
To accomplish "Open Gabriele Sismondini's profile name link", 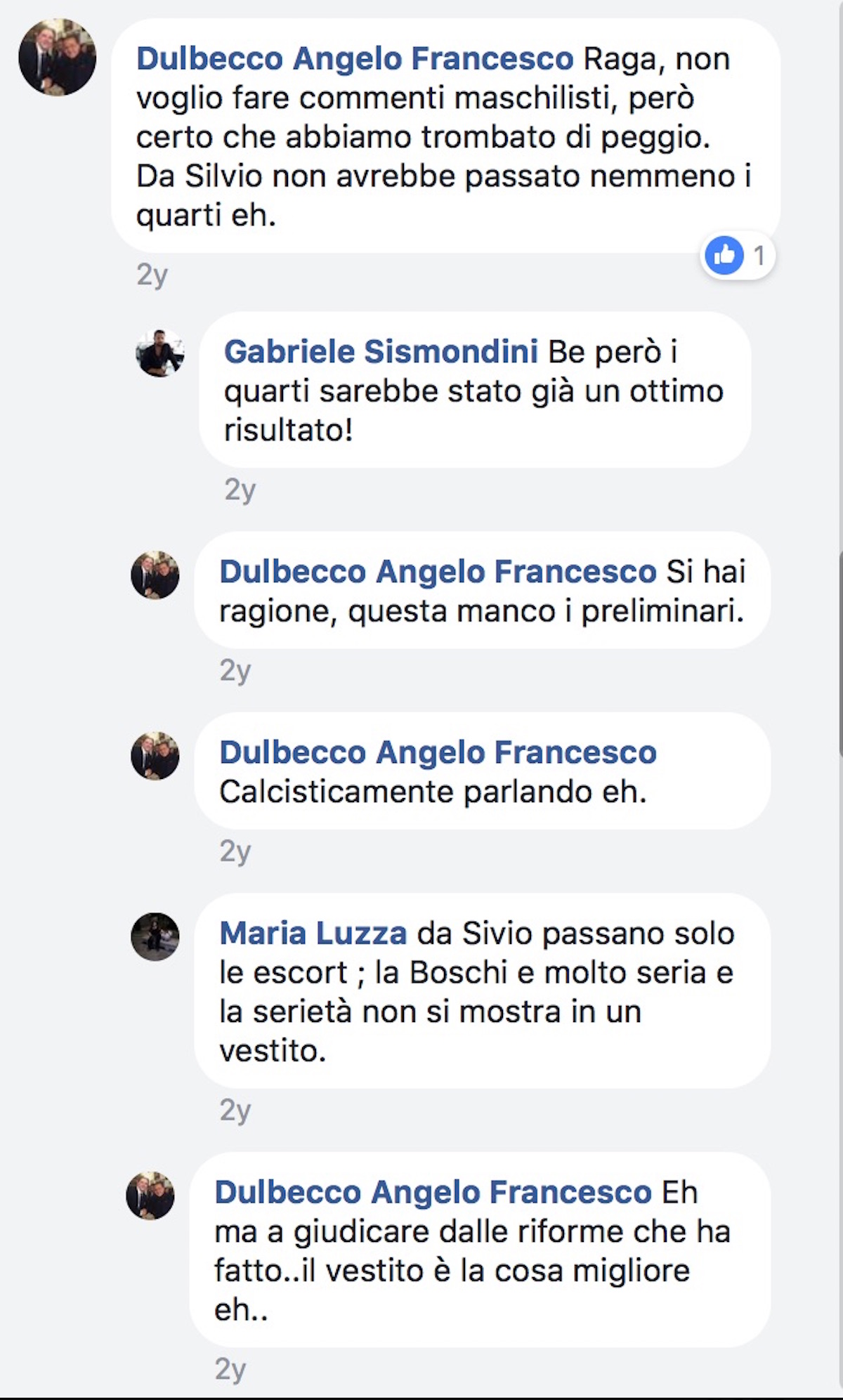I will 381,351.
